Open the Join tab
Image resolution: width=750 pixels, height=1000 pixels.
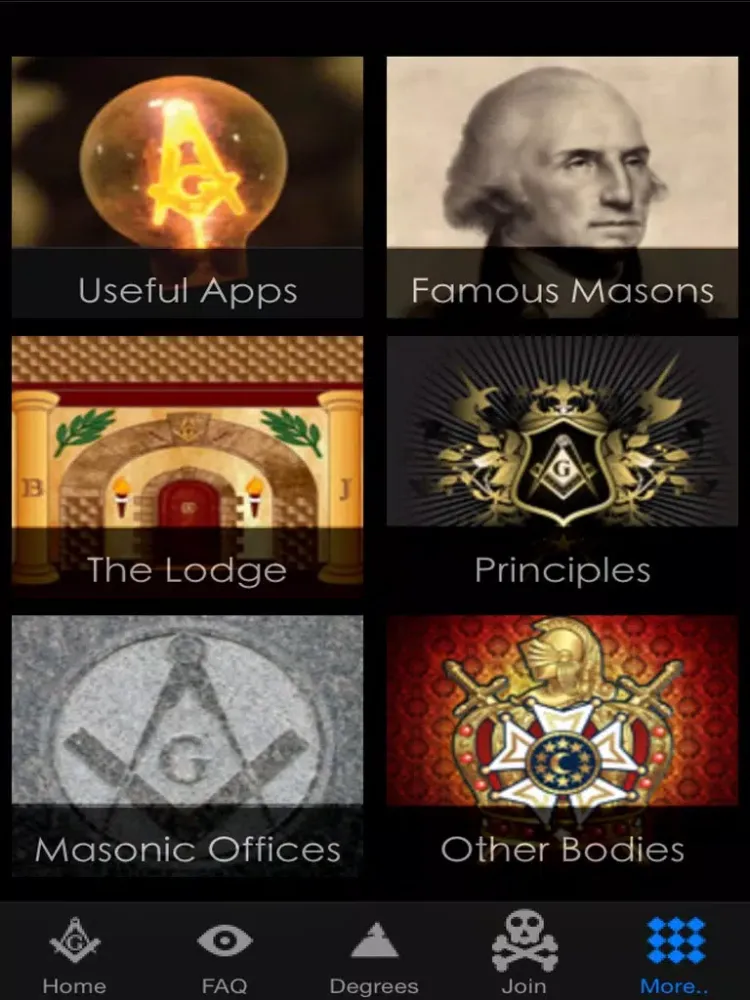523,955
